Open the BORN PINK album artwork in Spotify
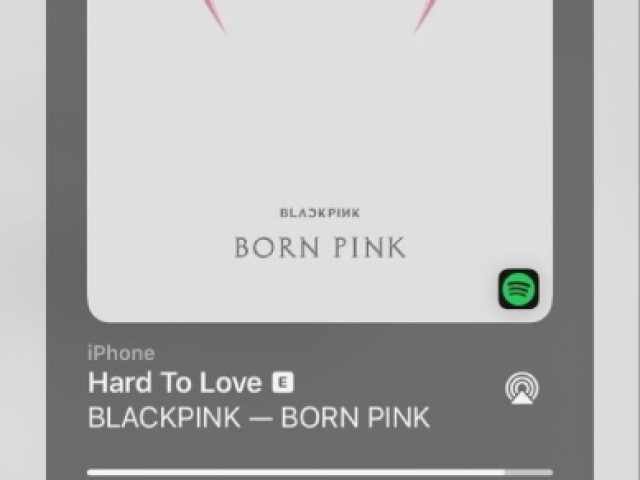This screenshot has width=640, height=480. point(320,160)
